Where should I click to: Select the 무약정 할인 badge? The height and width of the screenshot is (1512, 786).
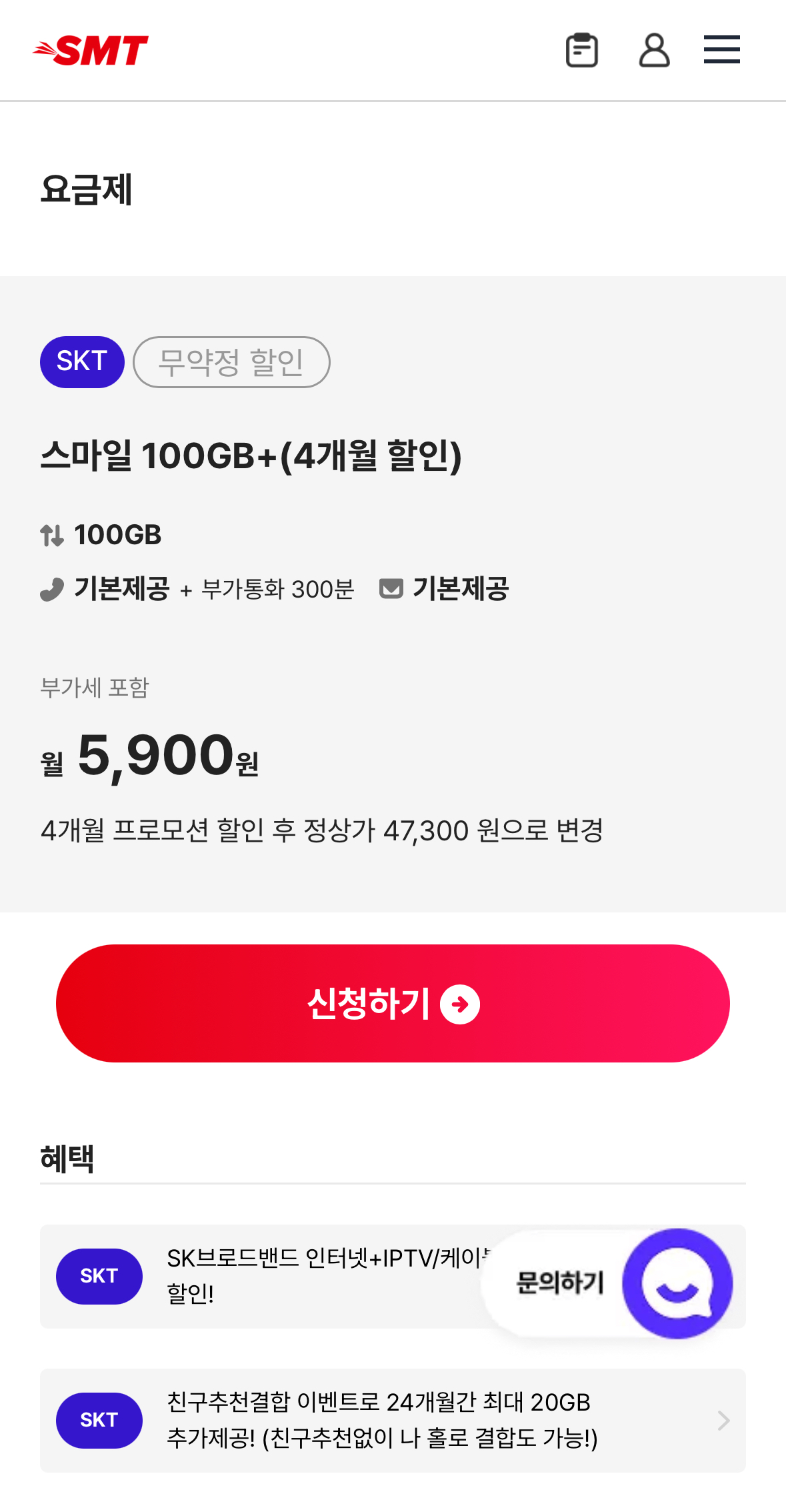(x=231, y=362)
